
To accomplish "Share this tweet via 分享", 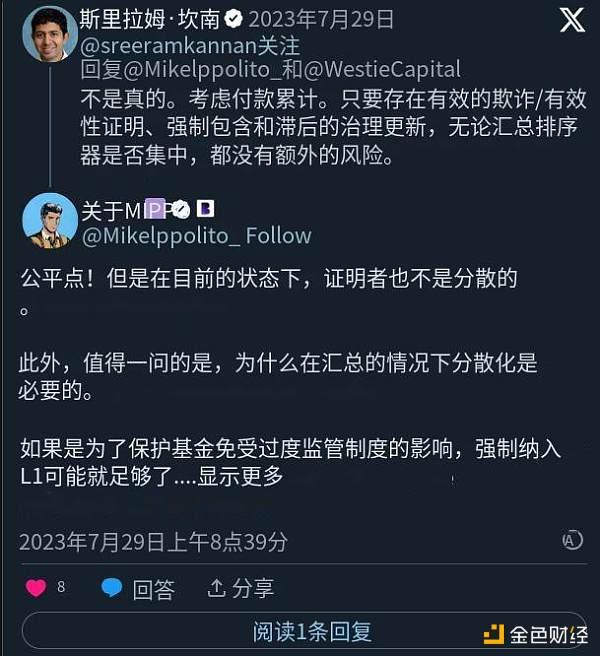I will pyautogui.click(x=240, y=589).
